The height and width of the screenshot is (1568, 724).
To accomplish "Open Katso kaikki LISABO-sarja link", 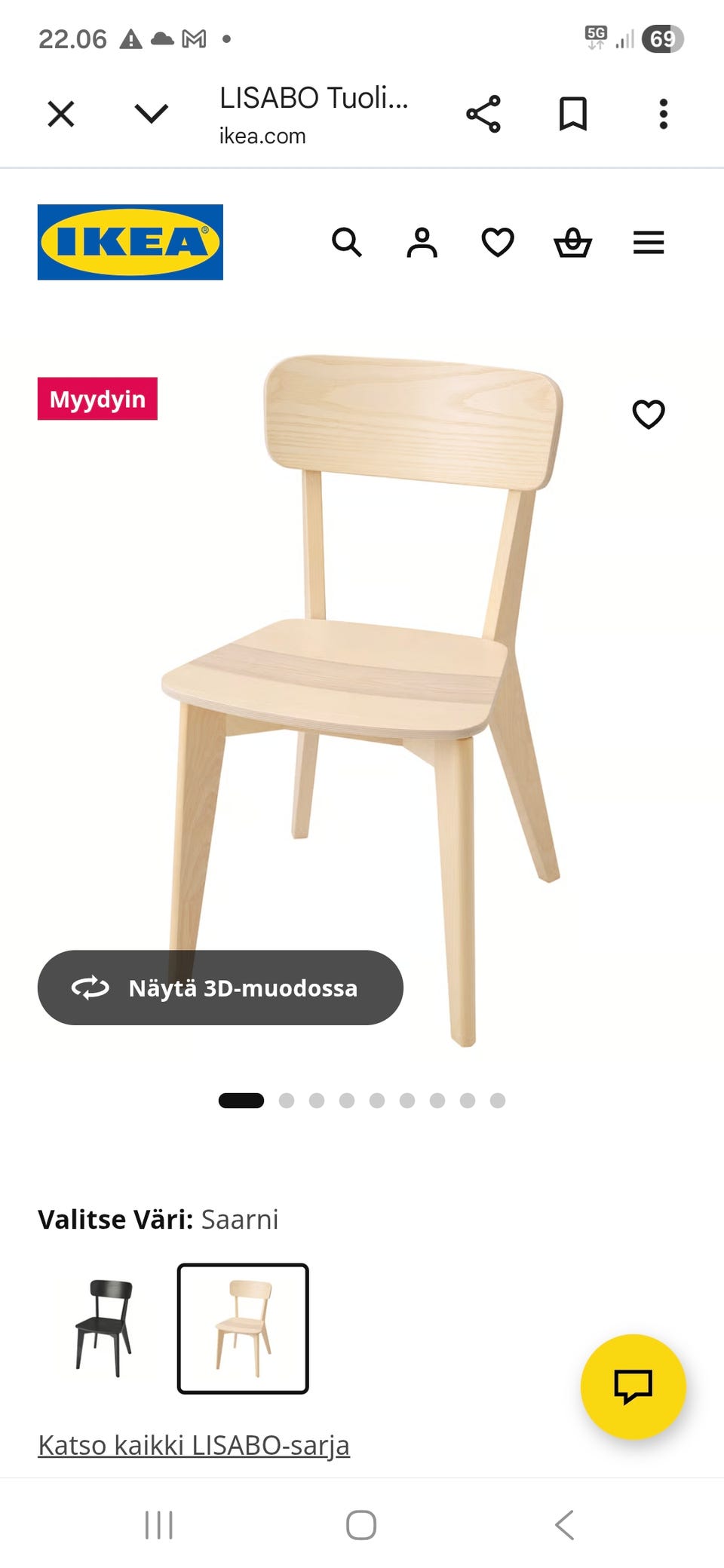I will coord(194,1445).
